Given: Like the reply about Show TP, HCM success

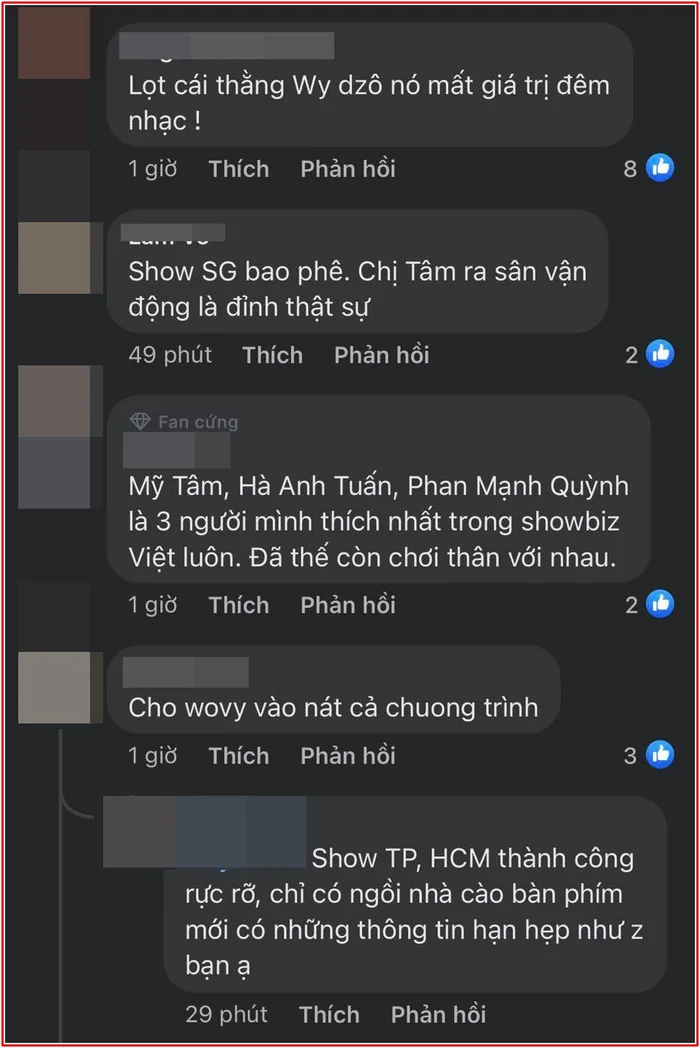Looking at the screenshot, I should point(329,1015).
